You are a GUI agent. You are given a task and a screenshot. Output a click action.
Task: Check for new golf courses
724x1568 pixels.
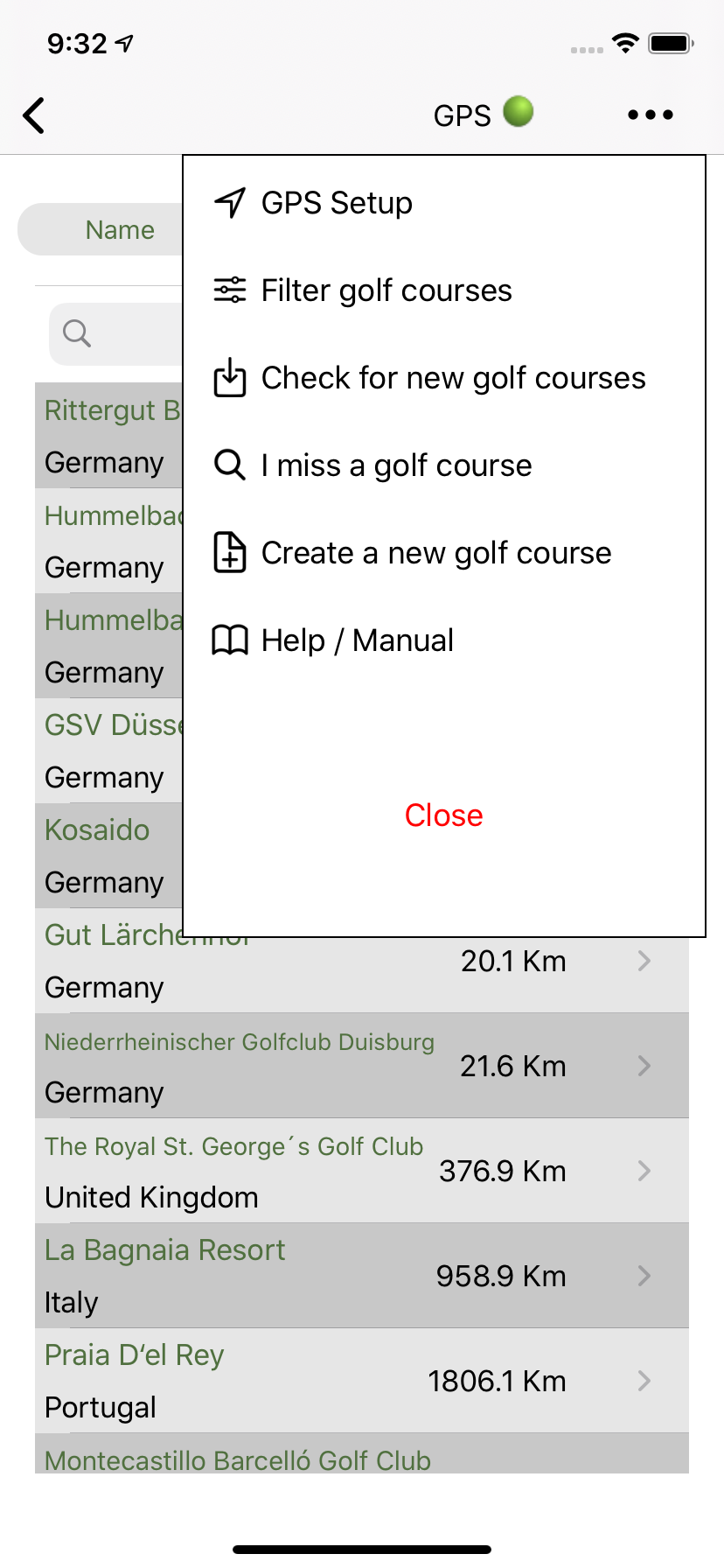point(444,378)
